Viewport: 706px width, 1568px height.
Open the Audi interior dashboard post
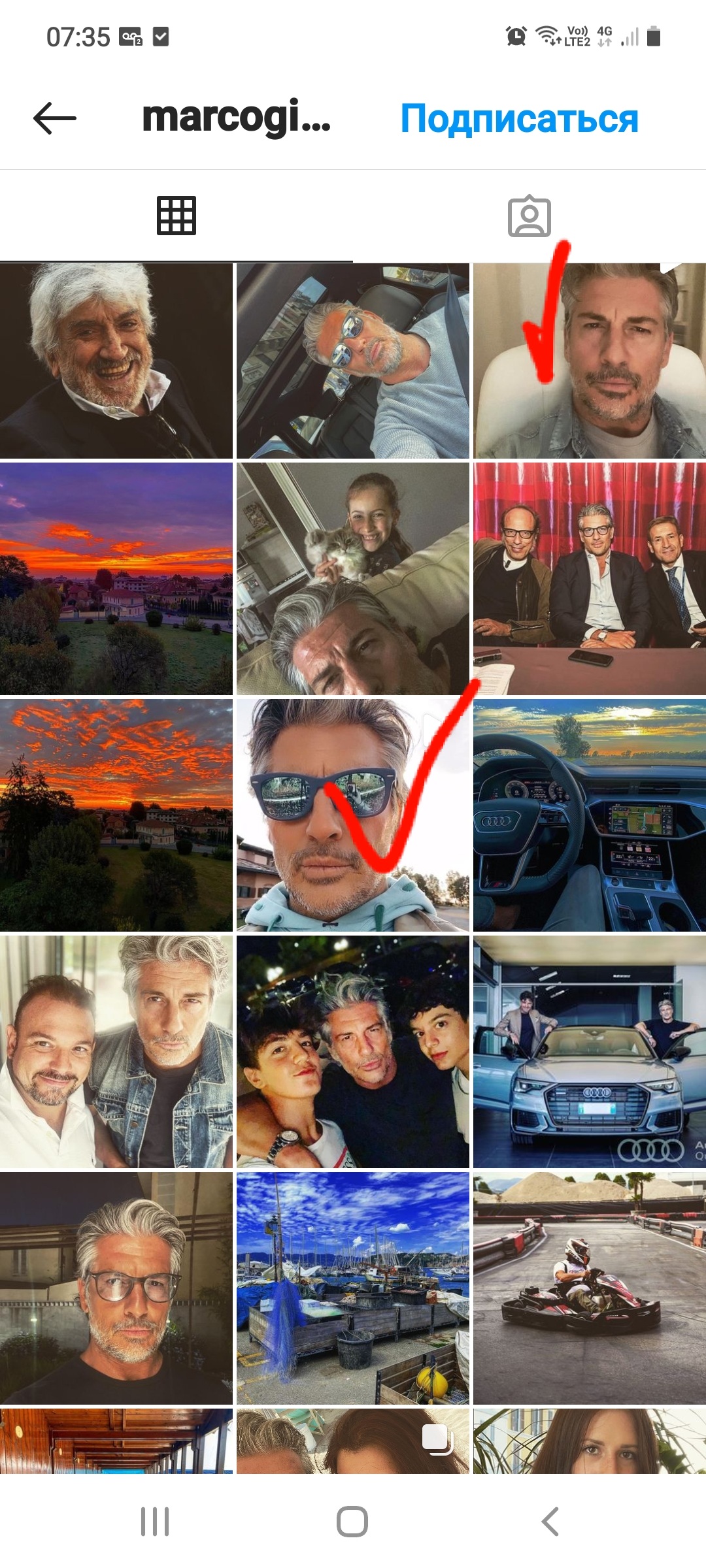click(589, 815)
